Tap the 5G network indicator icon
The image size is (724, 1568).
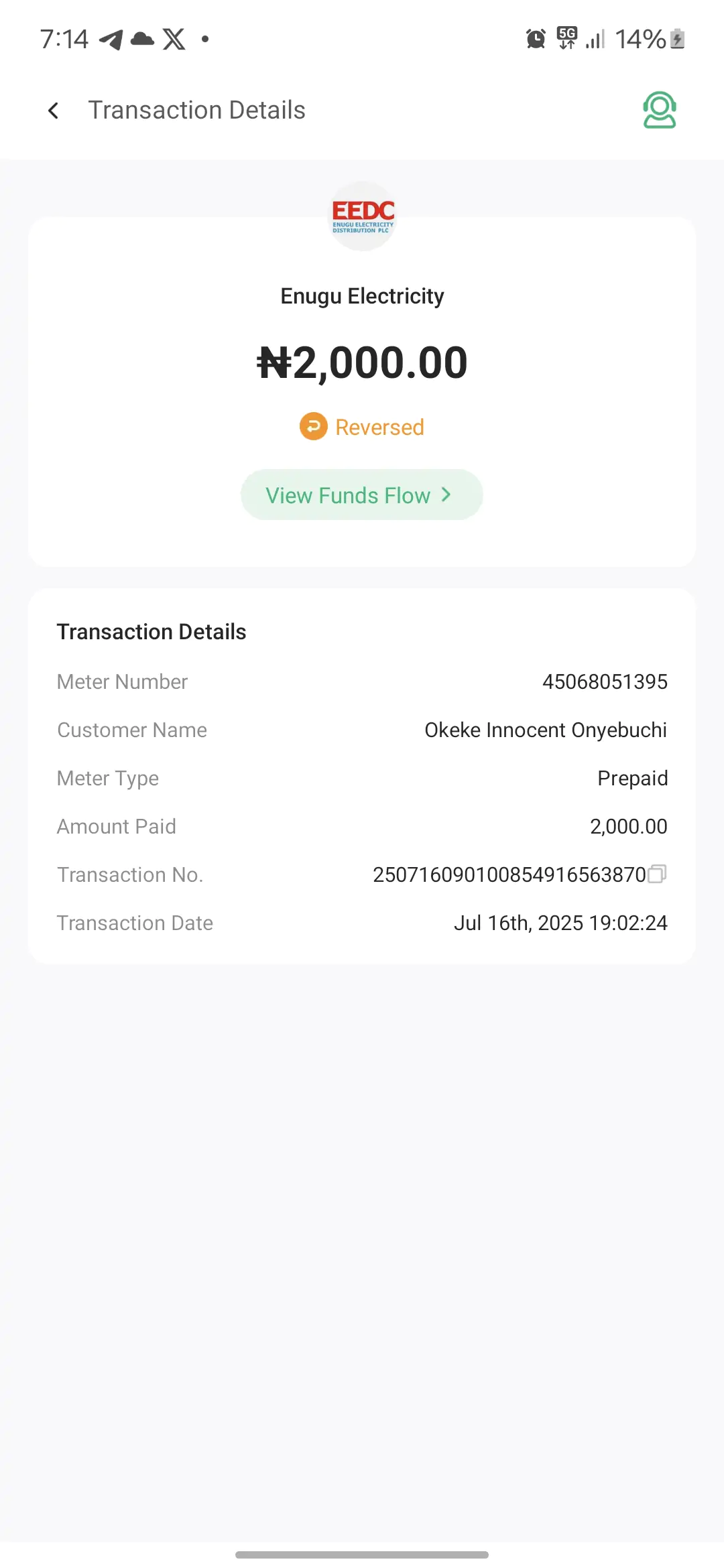566,38
